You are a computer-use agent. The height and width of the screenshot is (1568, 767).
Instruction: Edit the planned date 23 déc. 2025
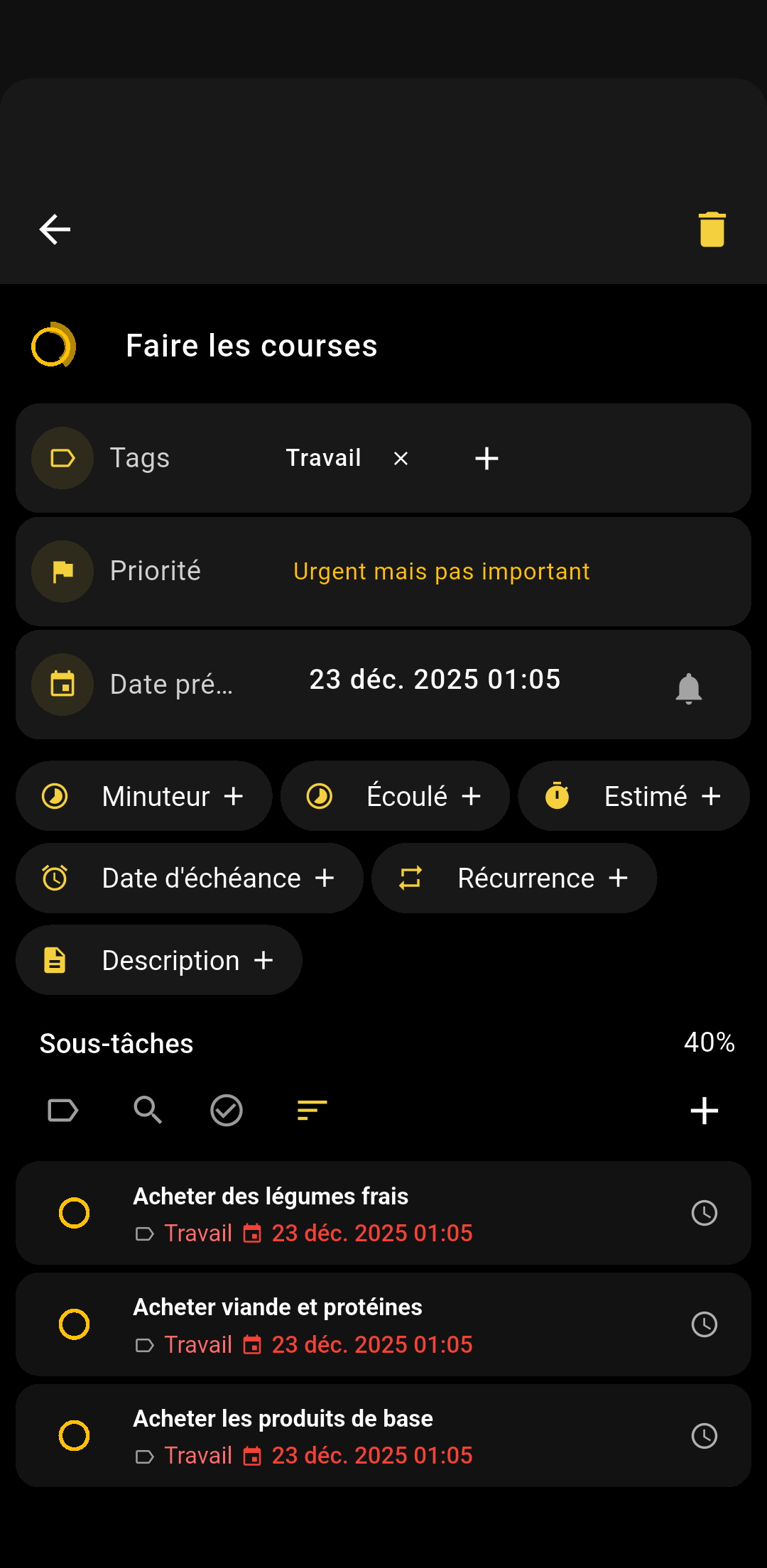coord(435,680)
